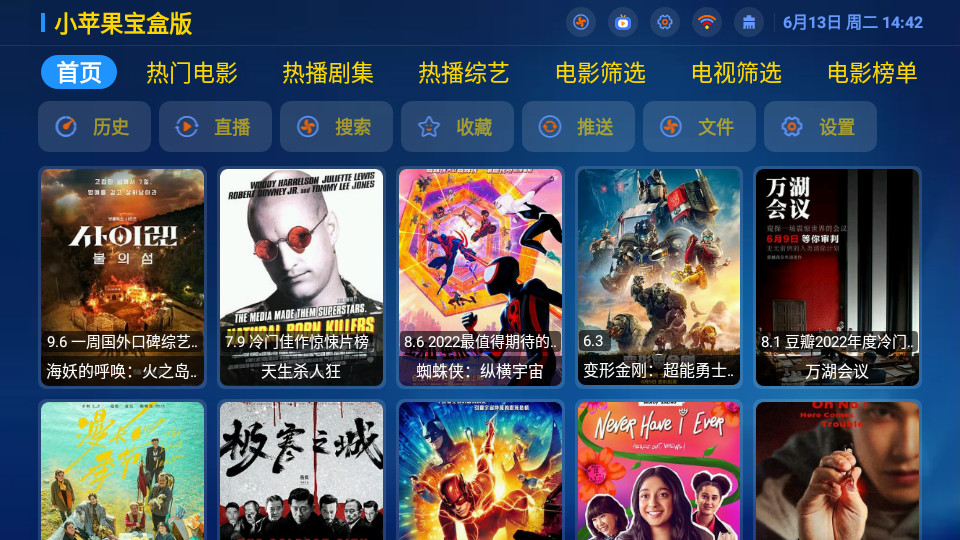Switch to the 热播剧集 tab
The width and height of the screenshot is (960, 540).
pos(328,73)
